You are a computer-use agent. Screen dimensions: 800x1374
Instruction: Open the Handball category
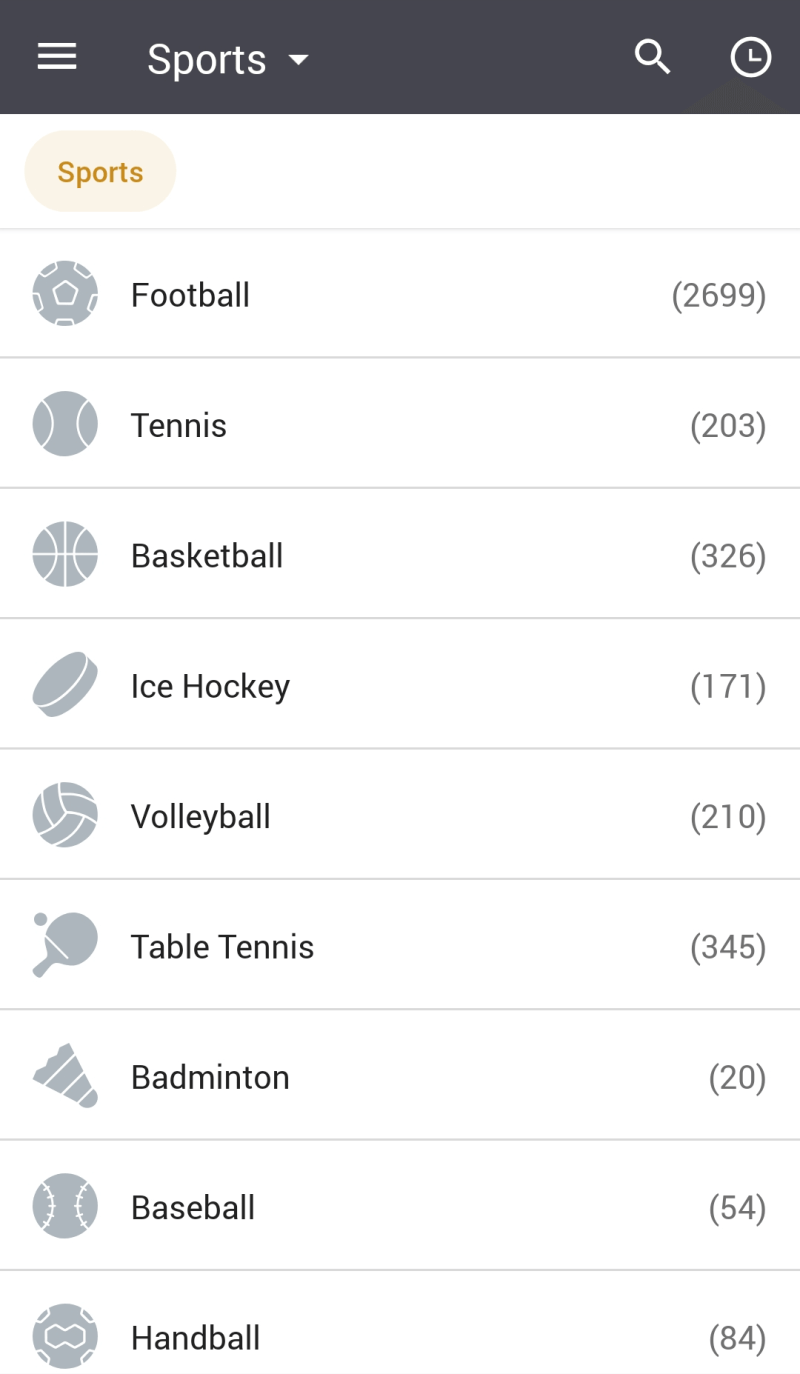pos(400,1323)
